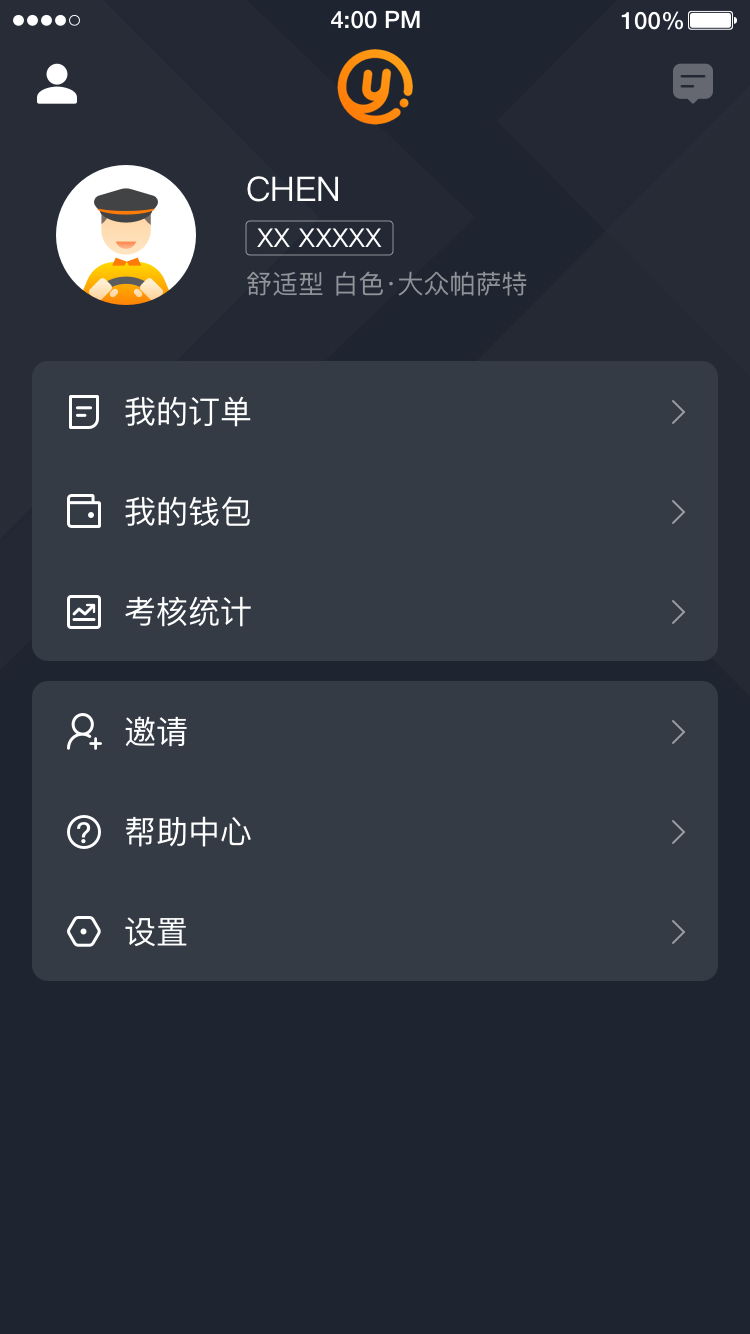Tap the driver name CHEN
This screenshot has height=1334, width=750.
(293, 190)
